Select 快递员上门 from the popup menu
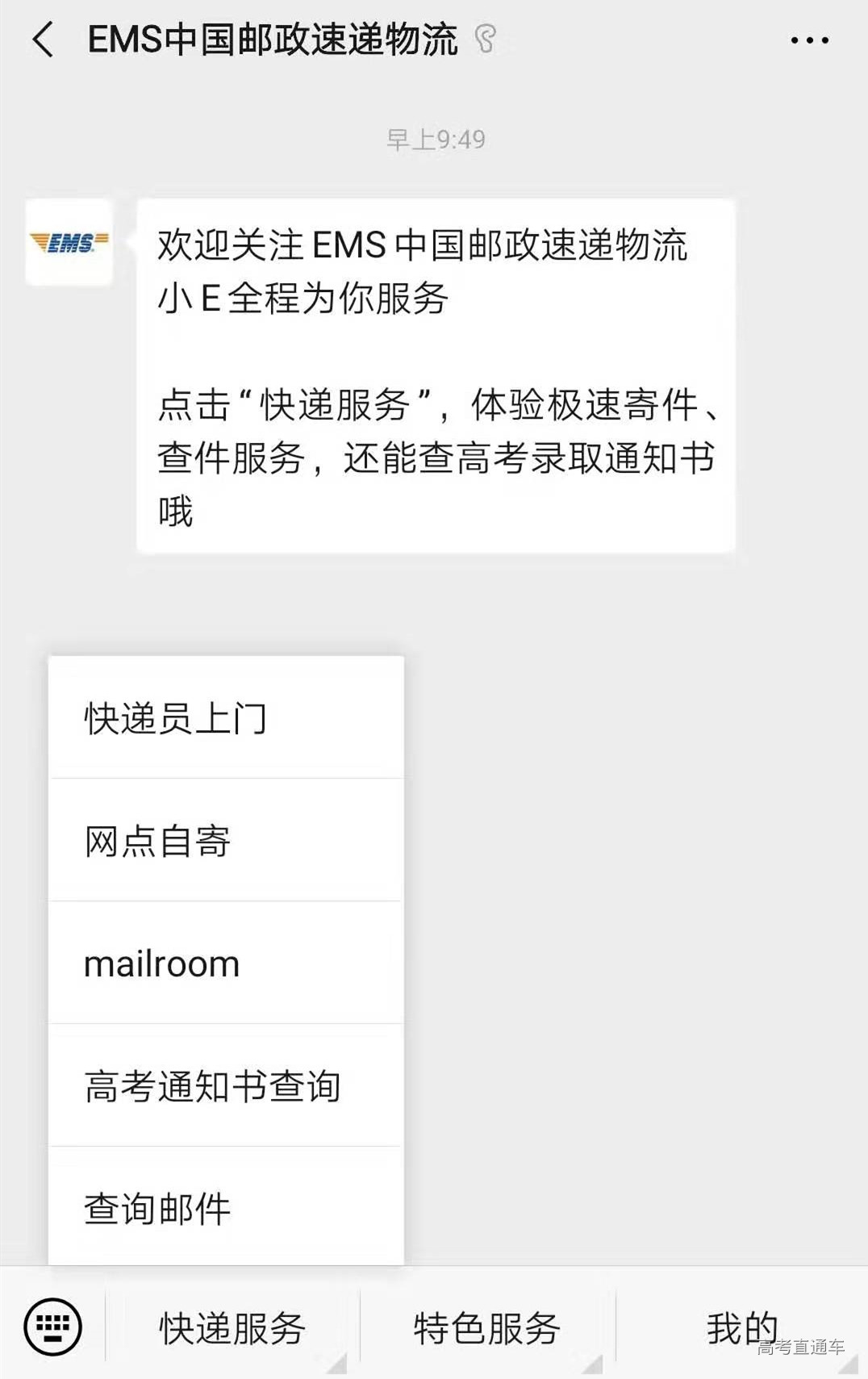The image size is (868, 1379). click(x=226, y=718)
